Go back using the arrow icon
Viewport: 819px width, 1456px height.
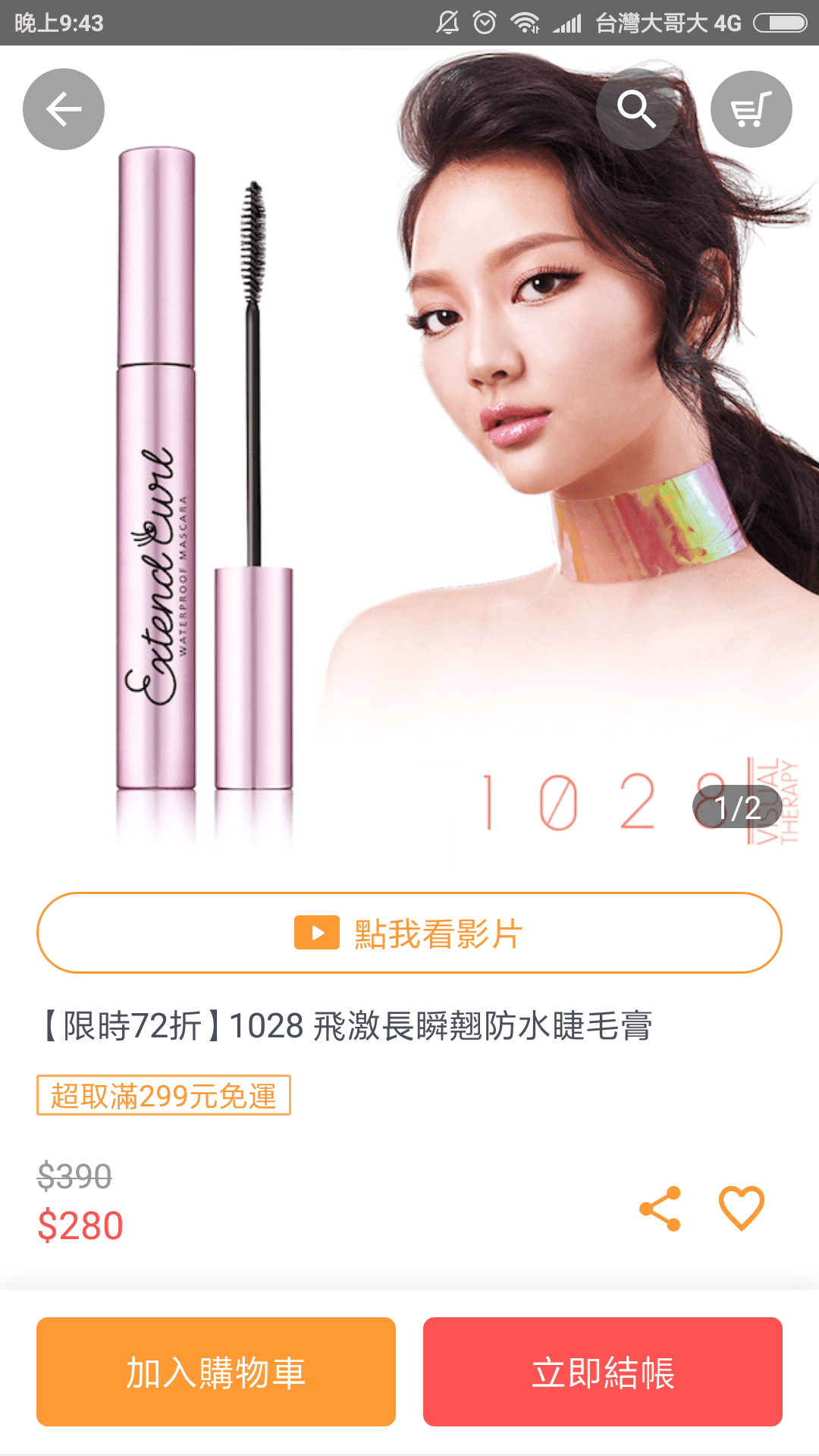tap(64, 109)
